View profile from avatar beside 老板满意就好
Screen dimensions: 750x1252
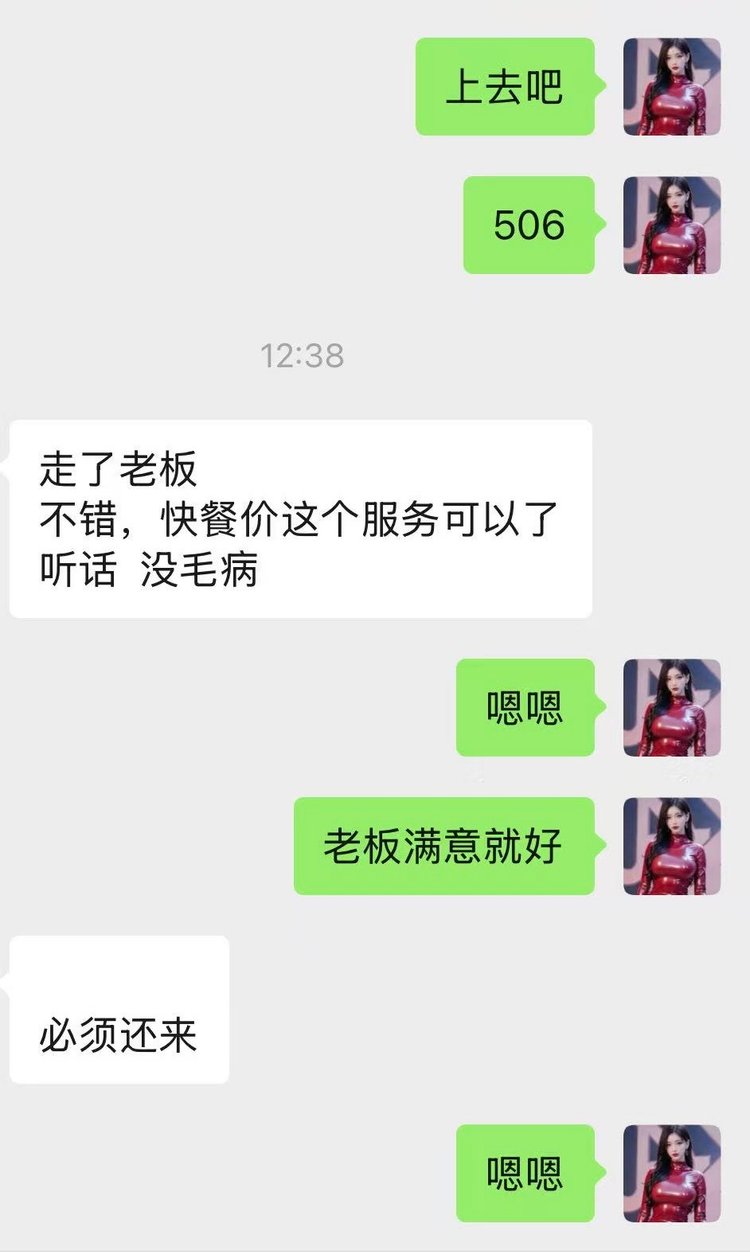click(x=671, y=846)
